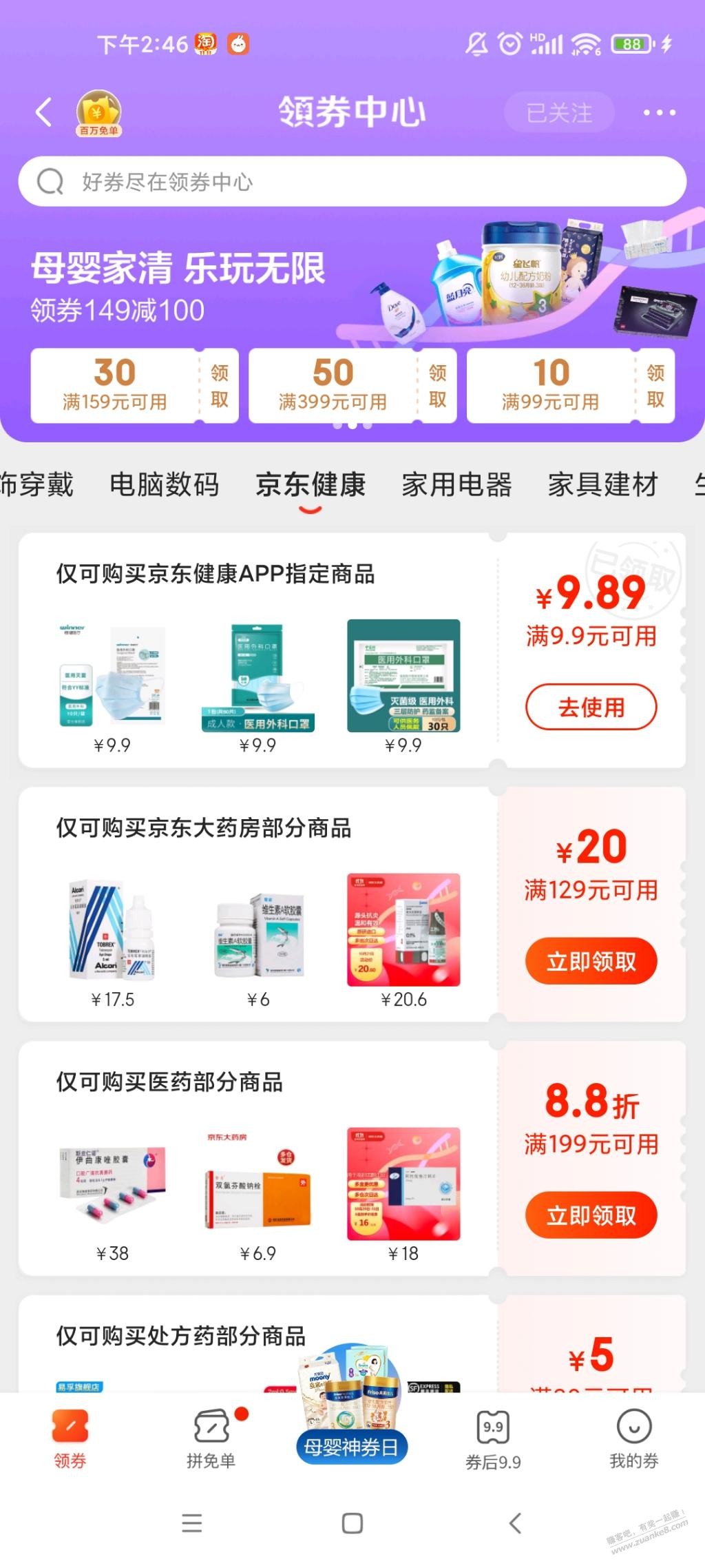Open the 百万免单 gold coin icon
Image resolution: width=705 pixels, height=1568 pixels.
pyautogui.click(x=98, y=112)
